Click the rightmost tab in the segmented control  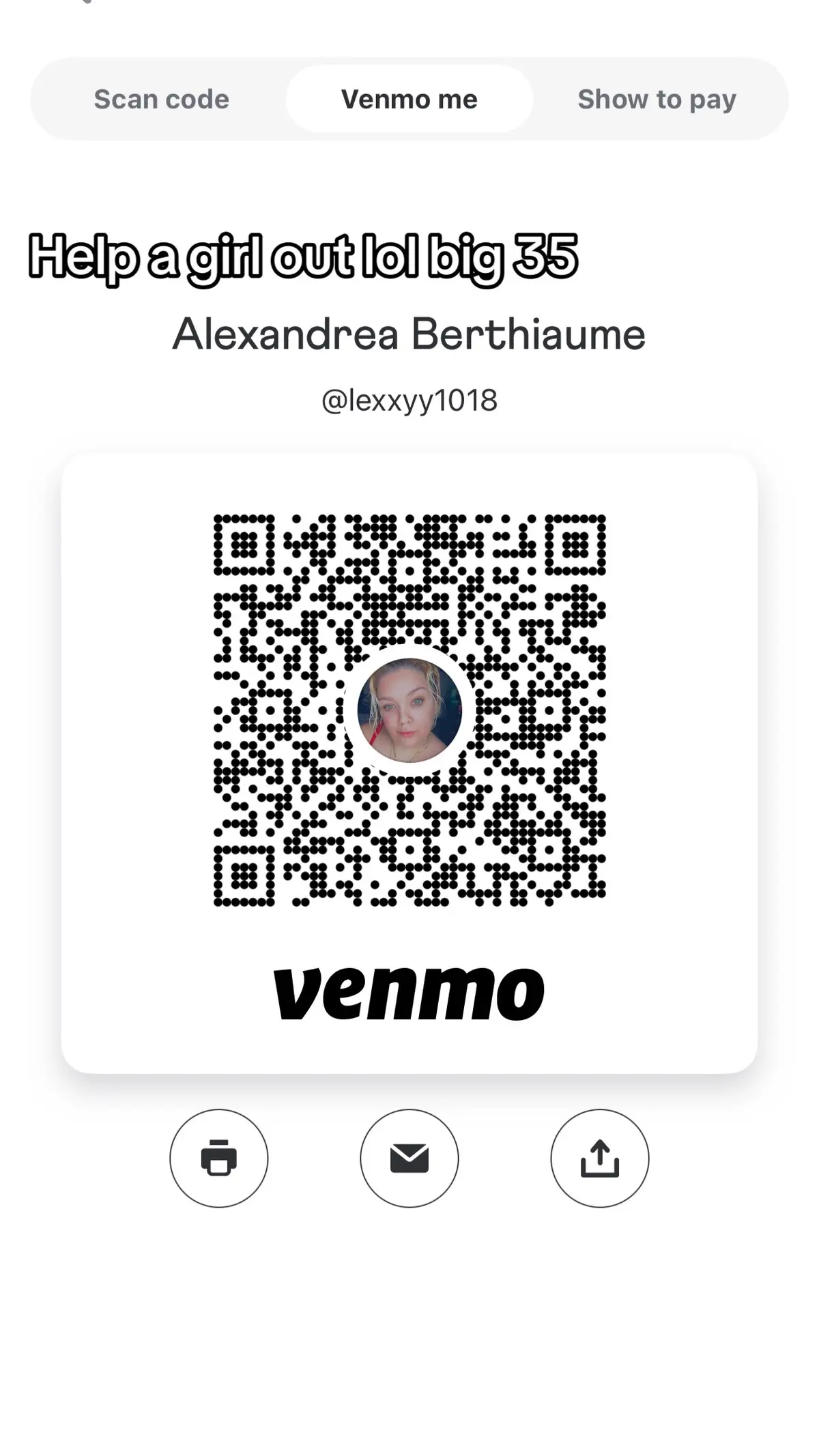click(x=657, y=98)
